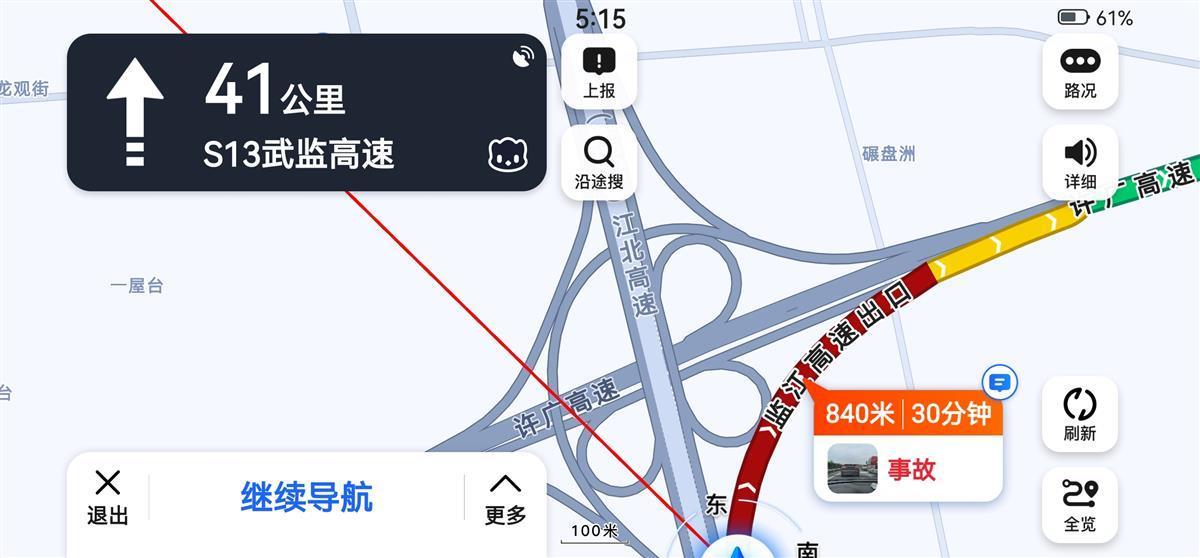Screen dimensions: 1200x558
Task: Open the comment bubble on accident card
Action: tap(999, 382)
